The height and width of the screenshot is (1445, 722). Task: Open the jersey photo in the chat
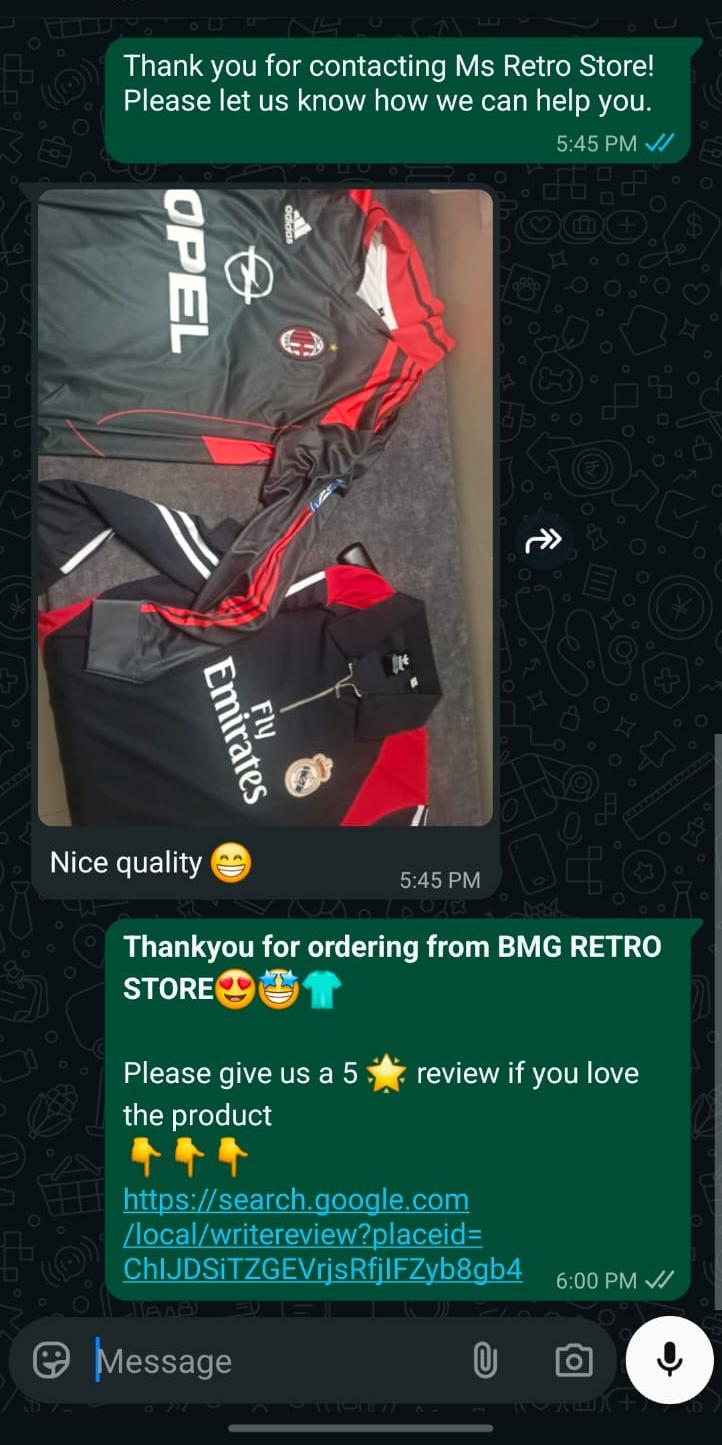click(x=265, y=507)
